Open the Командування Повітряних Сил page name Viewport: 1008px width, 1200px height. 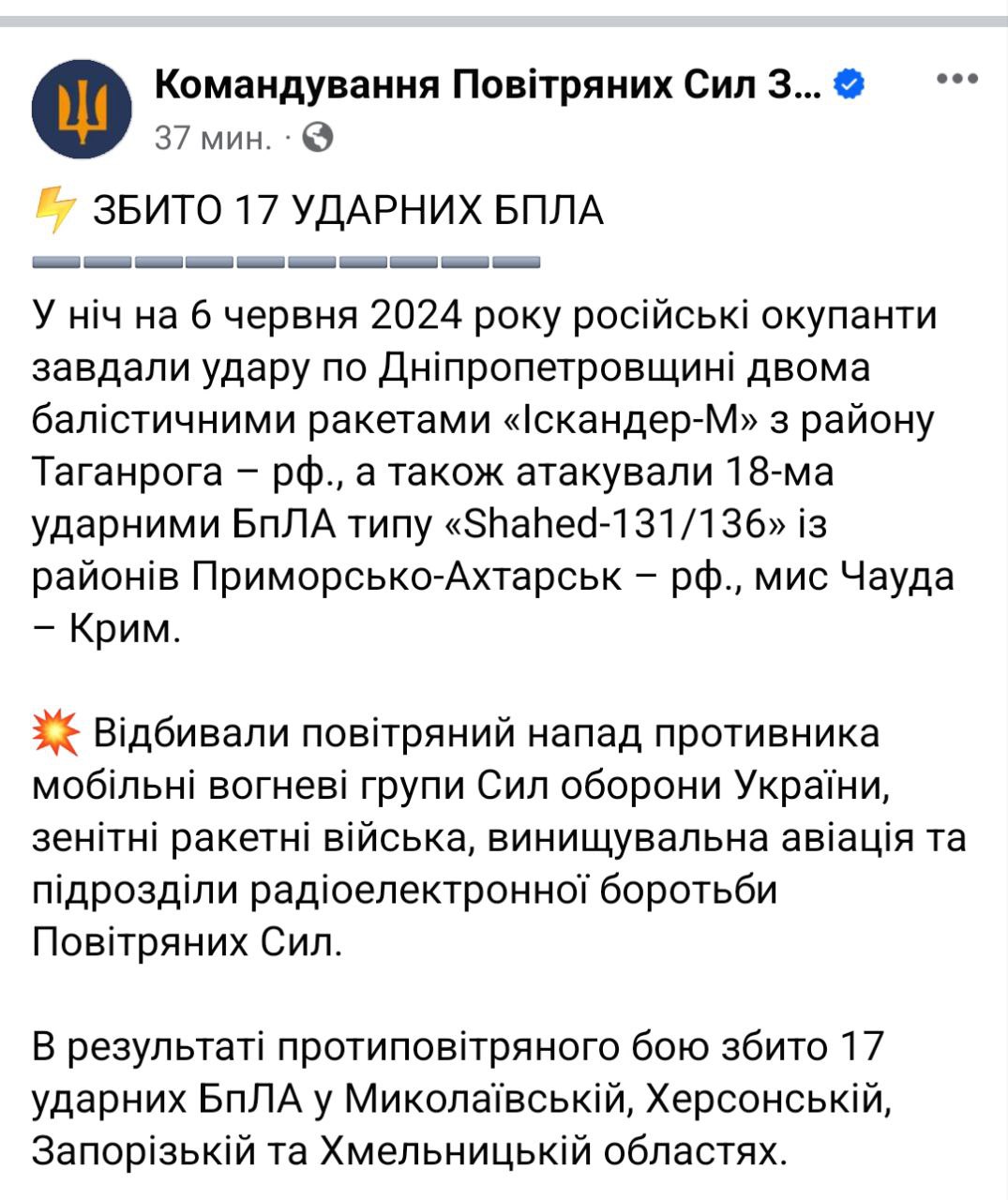tap(488, 85)
